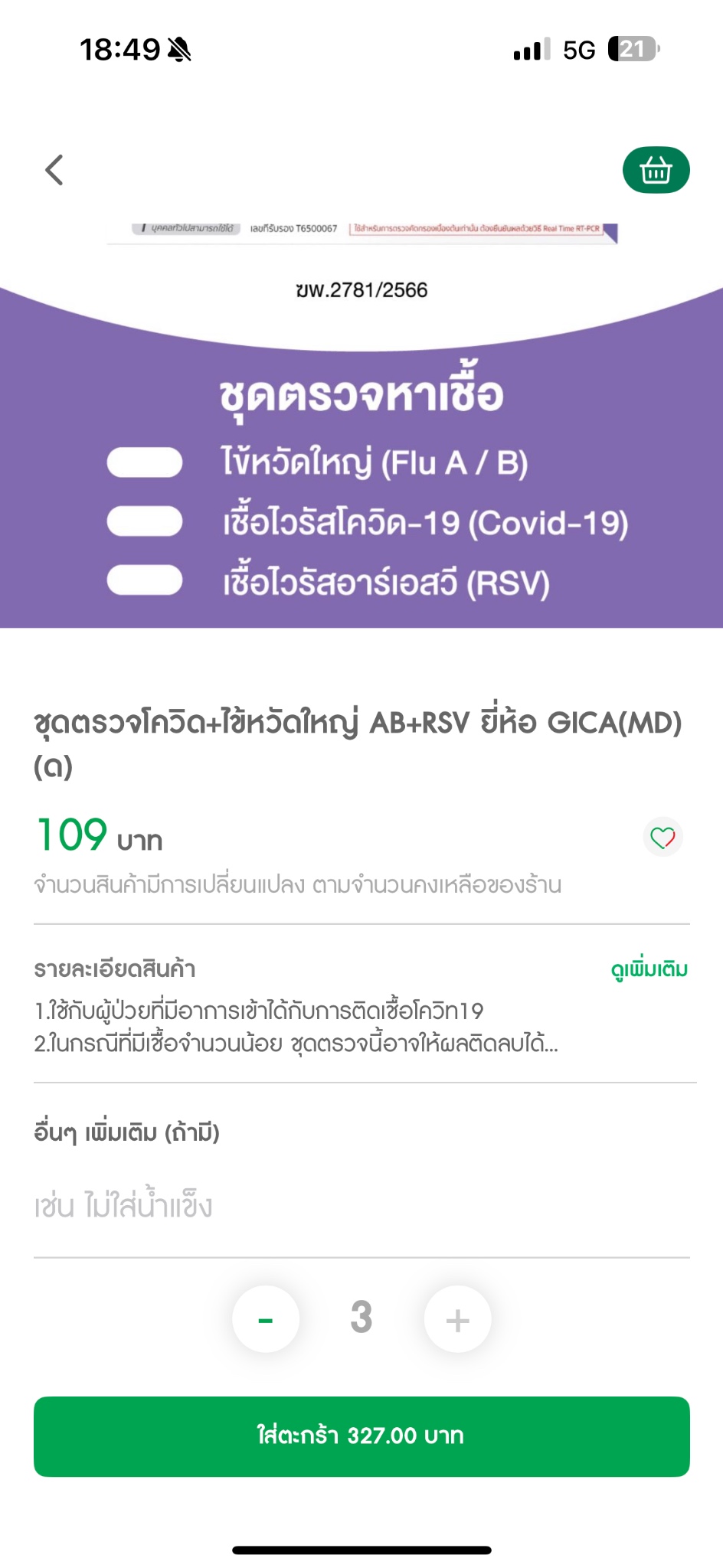Decrease quantity with the minus button
Screen dimensions: 723x1568
[266, 1319]
